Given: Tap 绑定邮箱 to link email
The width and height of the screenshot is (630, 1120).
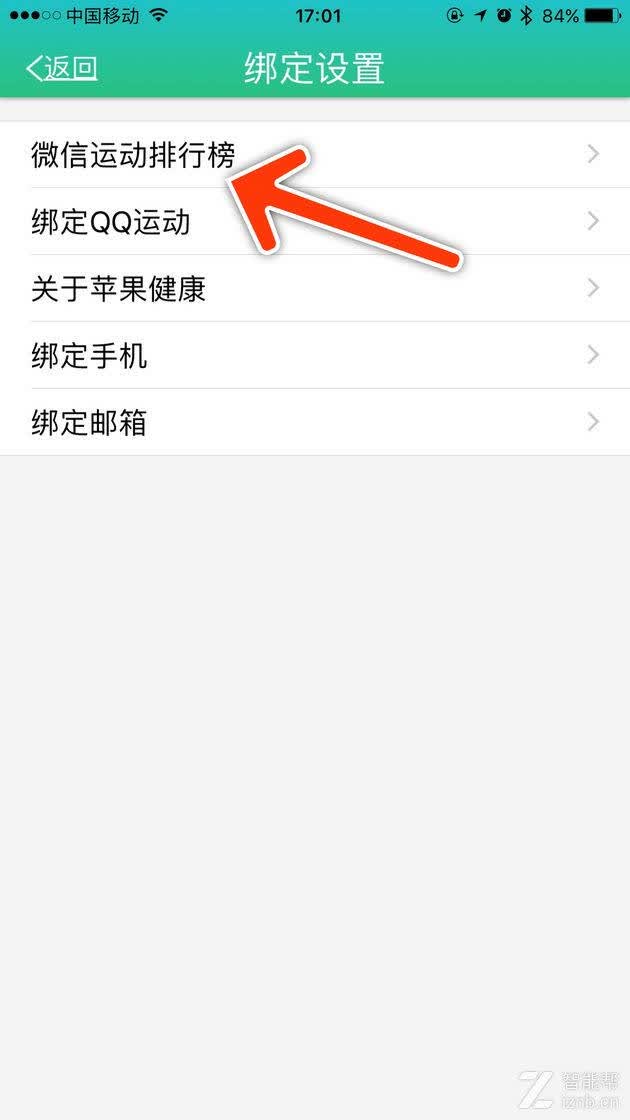Looking at the screenshot, I should coord(315,423).
